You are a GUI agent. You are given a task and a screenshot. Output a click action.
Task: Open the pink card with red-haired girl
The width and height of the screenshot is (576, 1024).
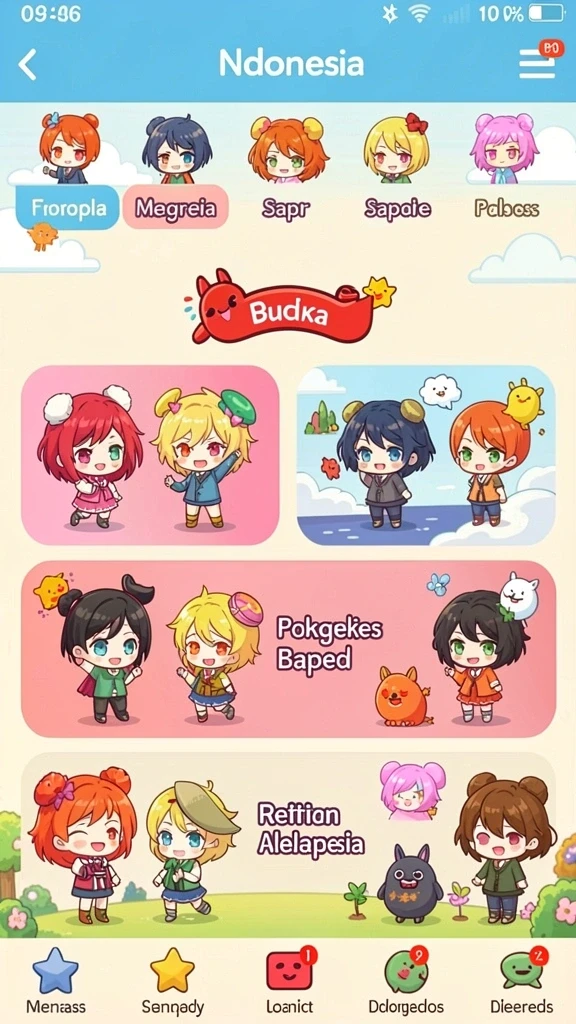(151, 455)
